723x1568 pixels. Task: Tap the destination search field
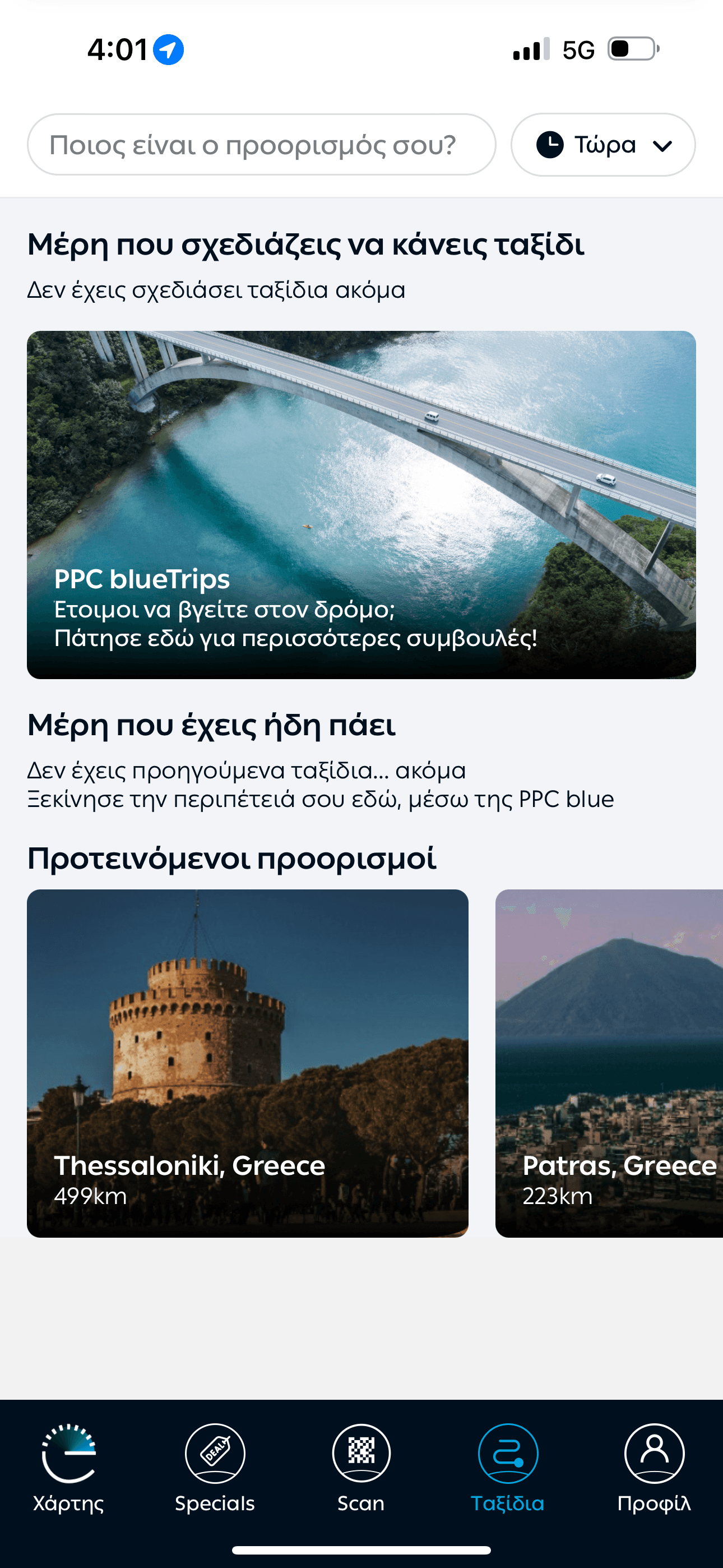click(261, 145)
